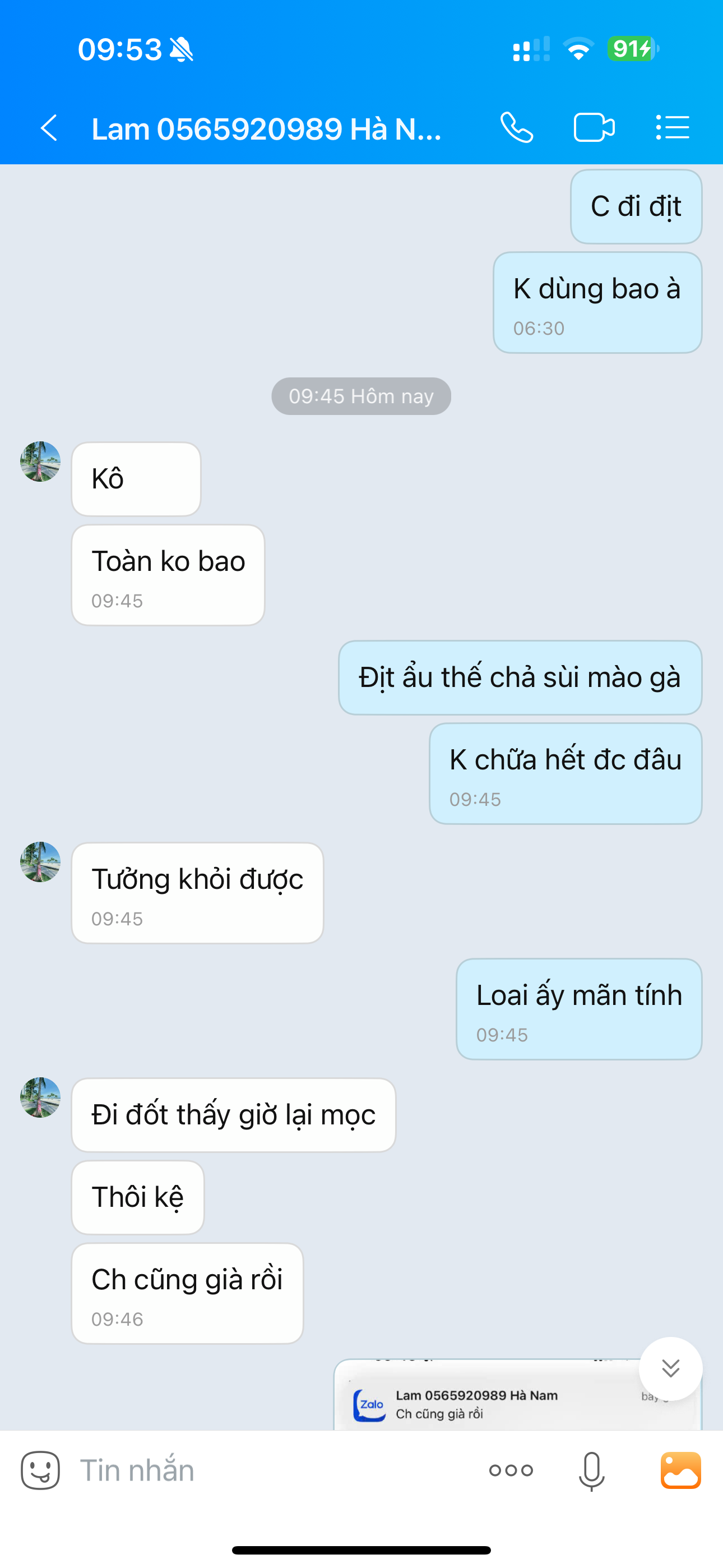Jump to the latest messages
Viewport: 723px width, 1568px height.
pyautogui.click(x=670, y=1368)
